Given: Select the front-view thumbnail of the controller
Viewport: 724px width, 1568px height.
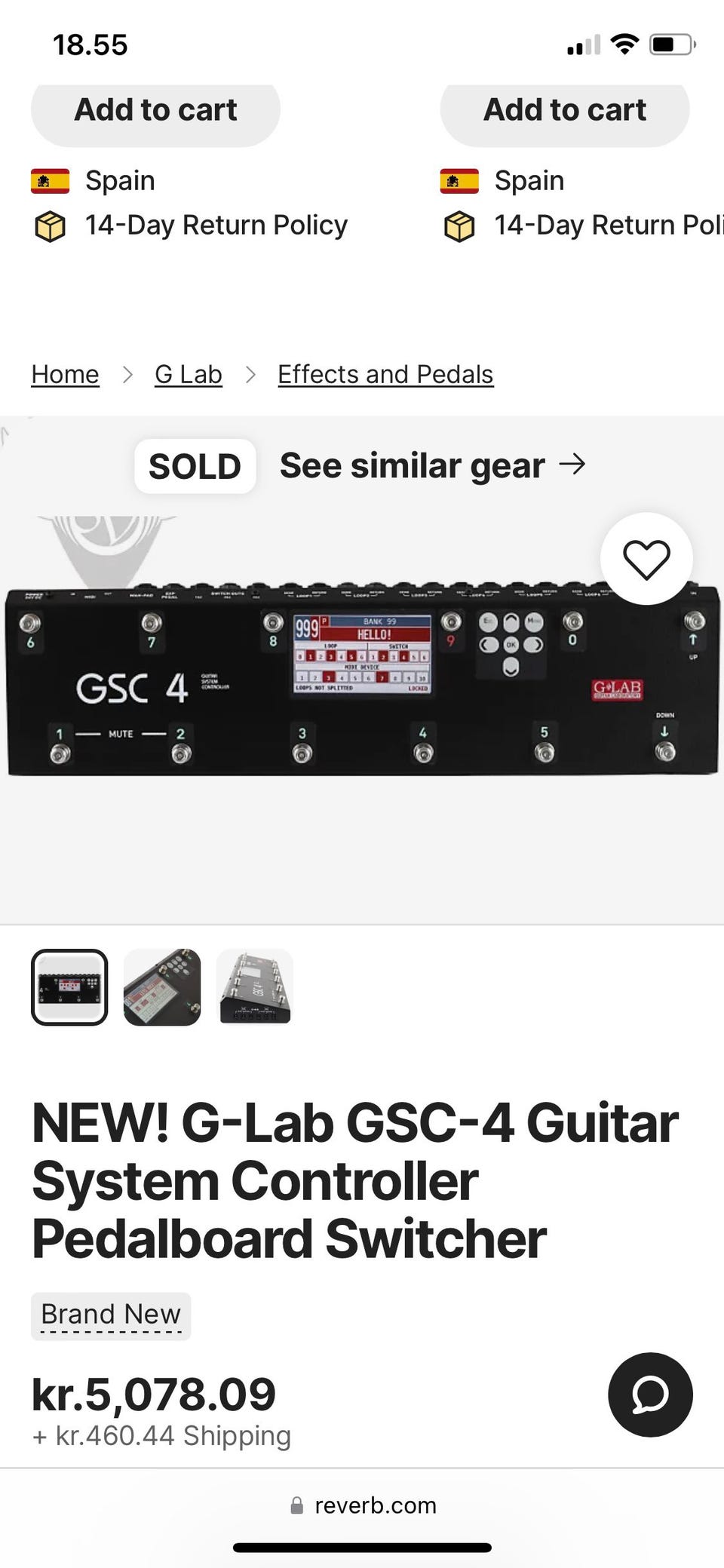Looking at the screenshot, I should pyautogui.click(x=69, y=987).
